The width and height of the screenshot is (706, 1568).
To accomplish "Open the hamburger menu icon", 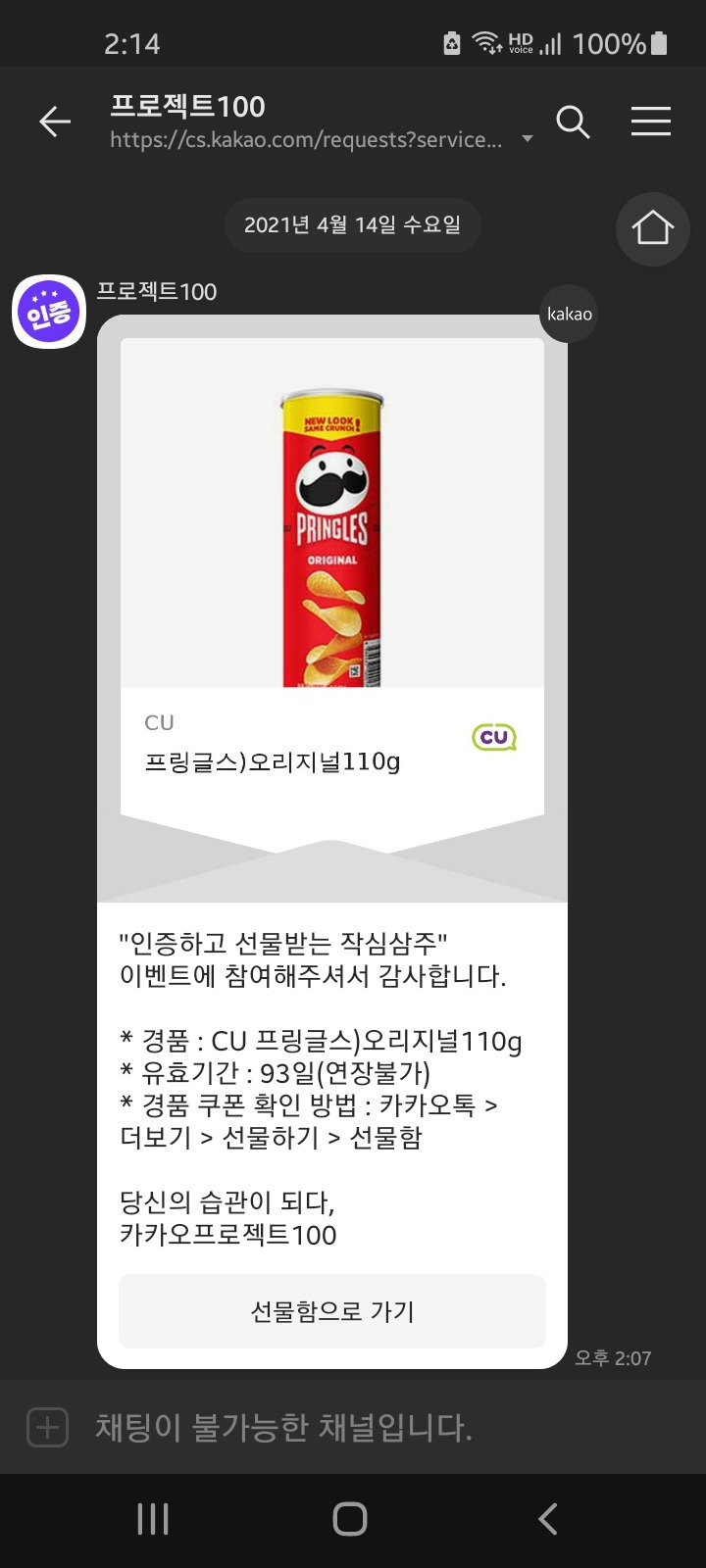I will pos(650,122).
